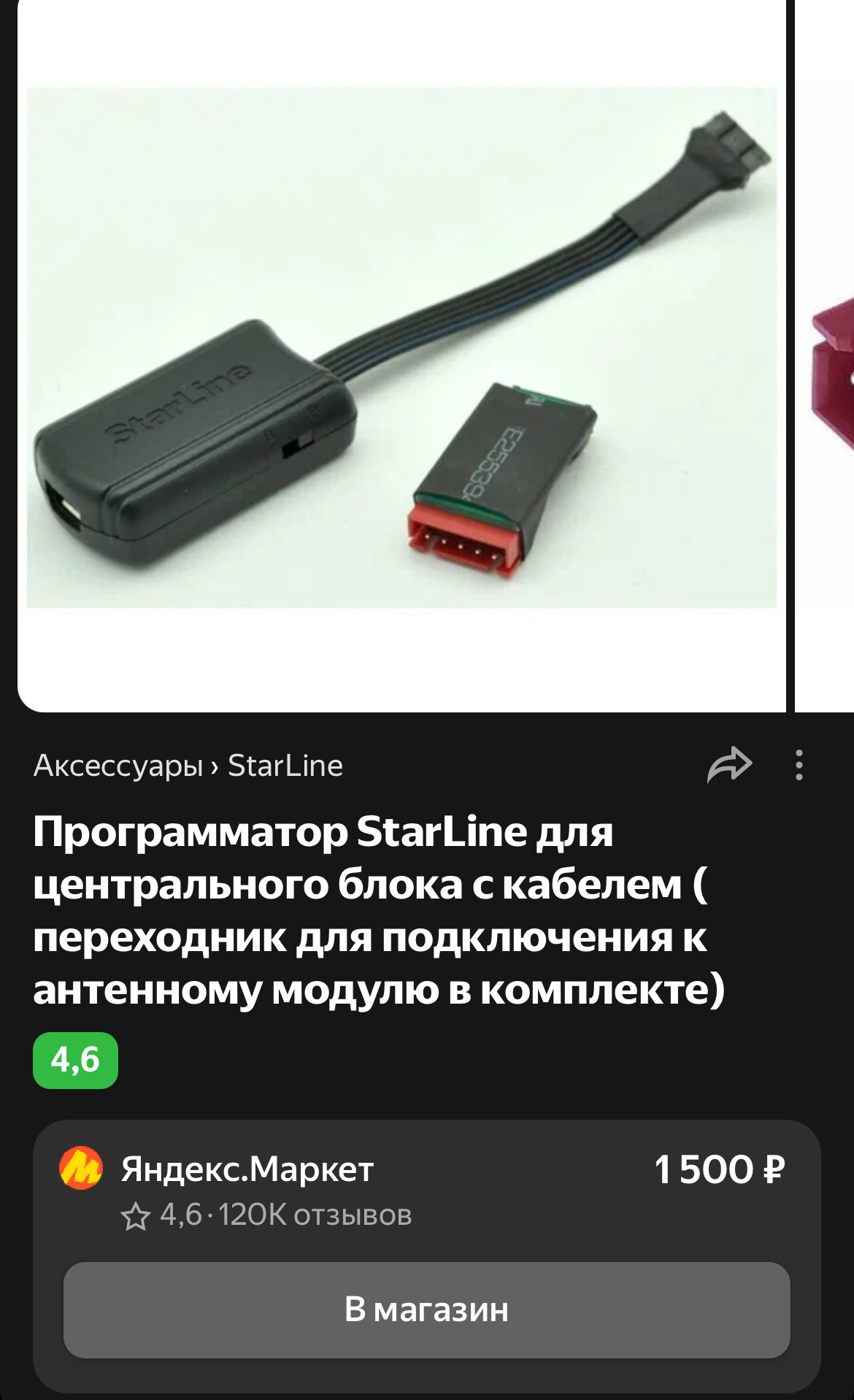Share this StarLine programmer listing
854x1400 pixels.
point(729,765)
